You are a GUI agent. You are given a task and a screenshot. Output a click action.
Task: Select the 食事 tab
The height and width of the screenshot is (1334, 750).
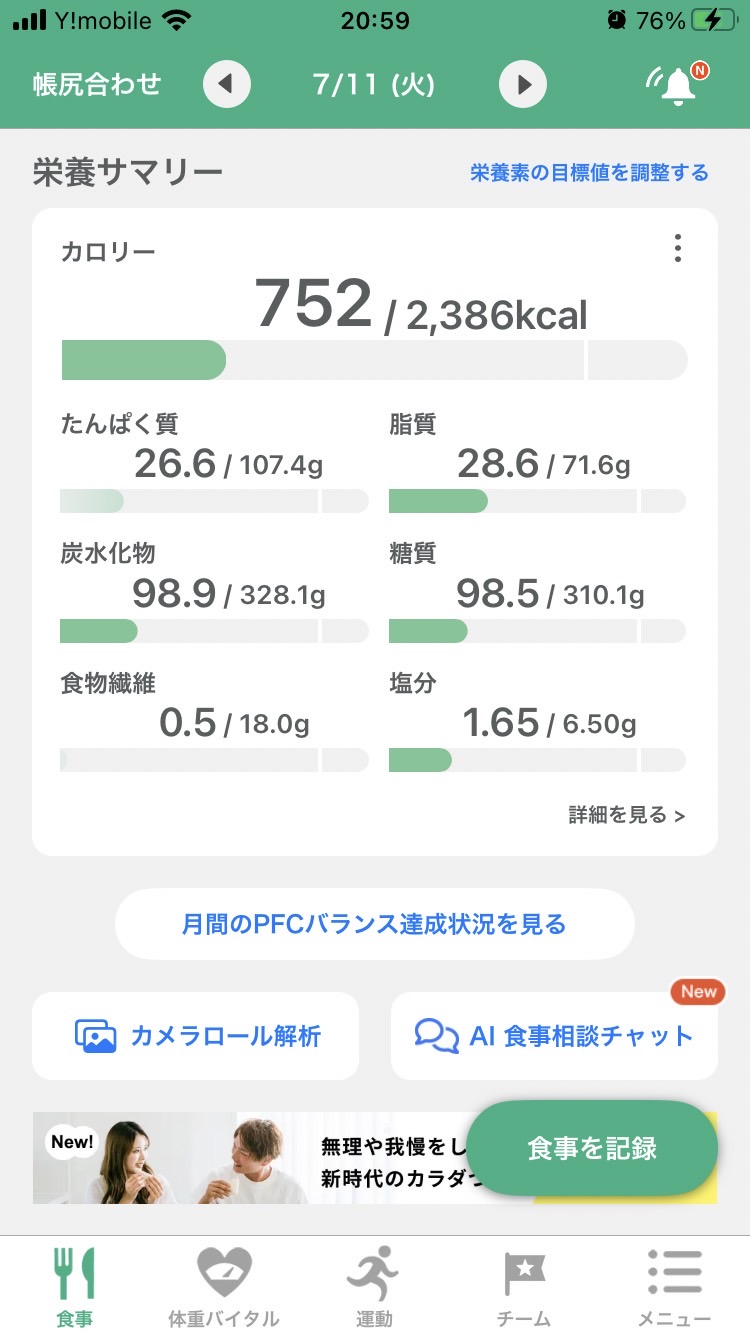tap(74, 1287)
